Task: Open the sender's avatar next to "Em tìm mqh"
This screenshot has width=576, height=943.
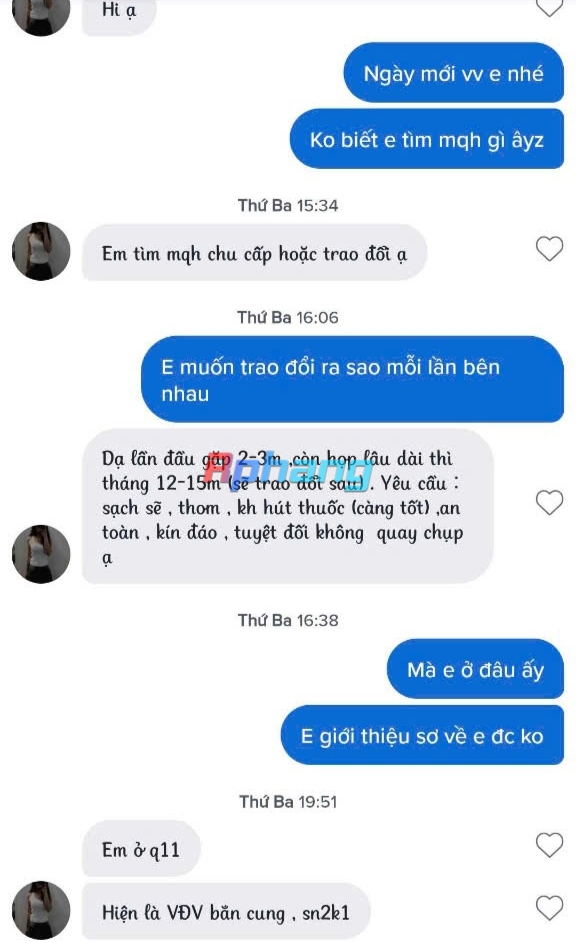Action: [x=41, y=251]
